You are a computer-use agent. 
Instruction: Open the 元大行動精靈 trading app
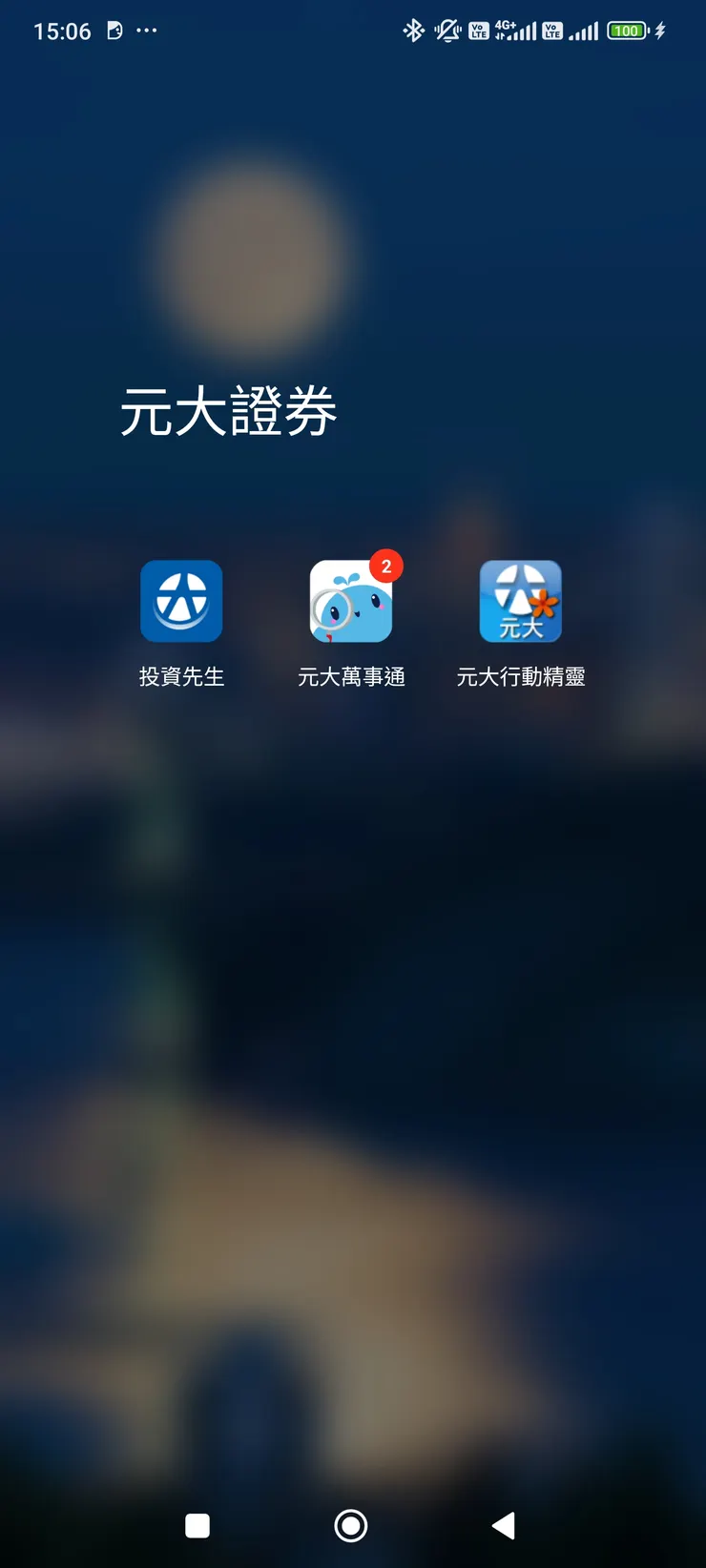[x=521, y=601]
